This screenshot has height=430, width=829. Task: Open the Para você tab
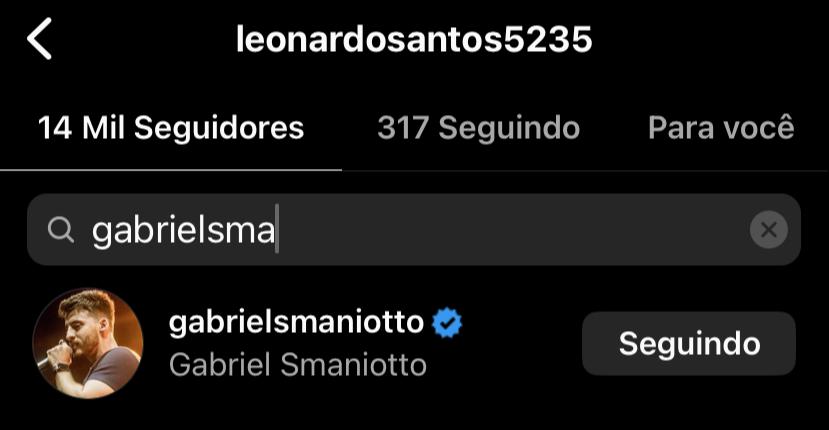(720, 128)
